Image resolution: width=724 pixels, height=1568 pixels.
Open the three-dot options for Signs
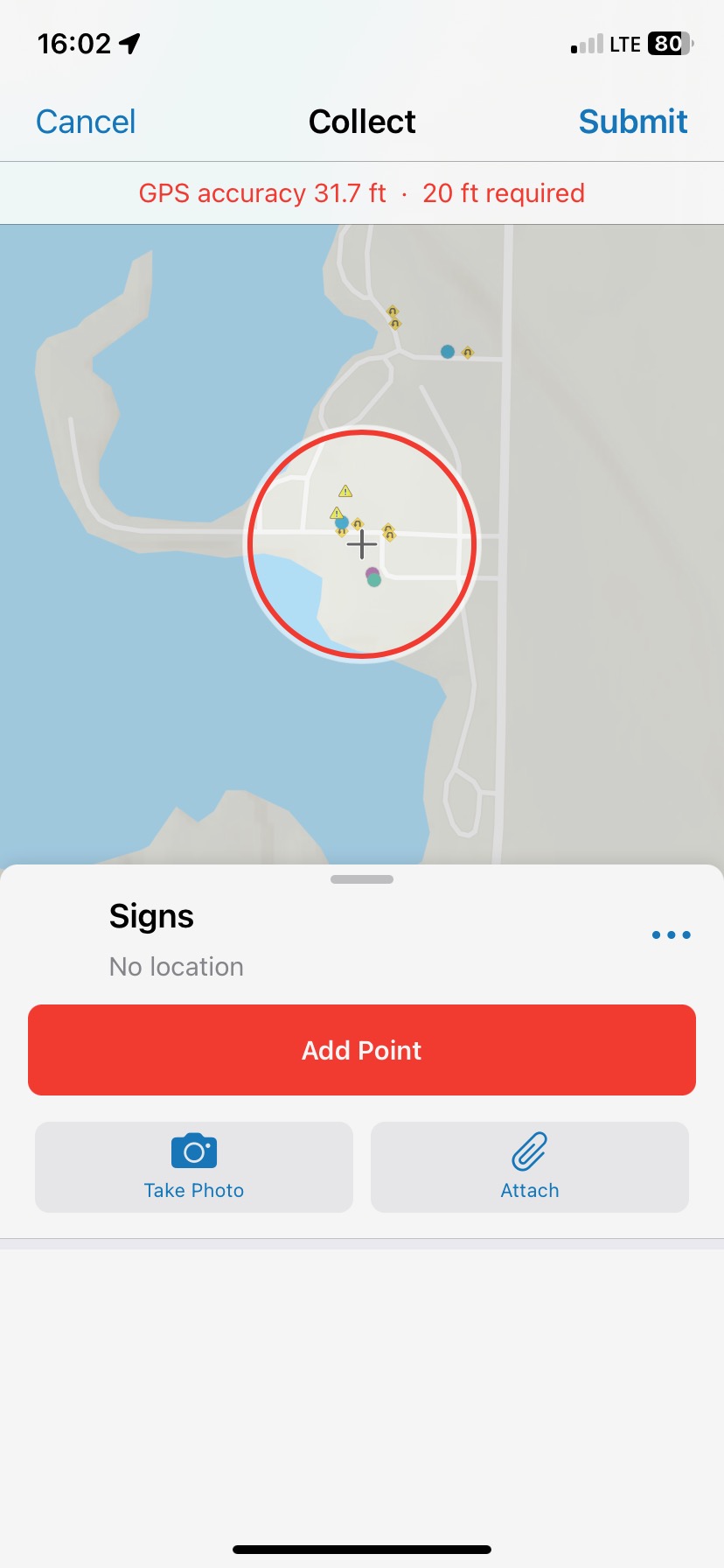tap(671, 935)
